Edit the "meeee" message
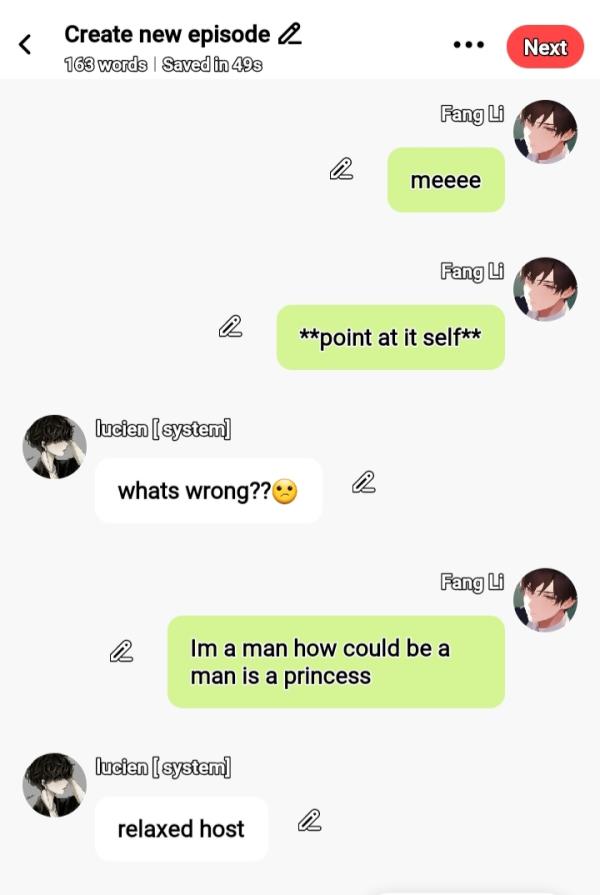The image size is (600, 895). [x=341, y=169]
